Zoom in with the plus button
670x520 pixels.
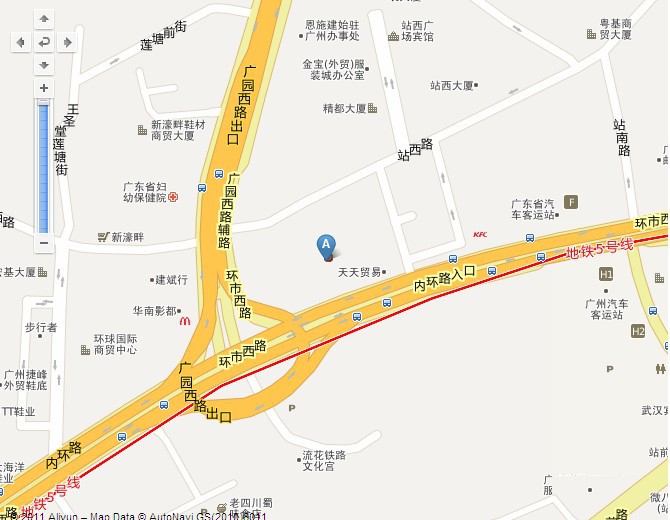point(43,88)
